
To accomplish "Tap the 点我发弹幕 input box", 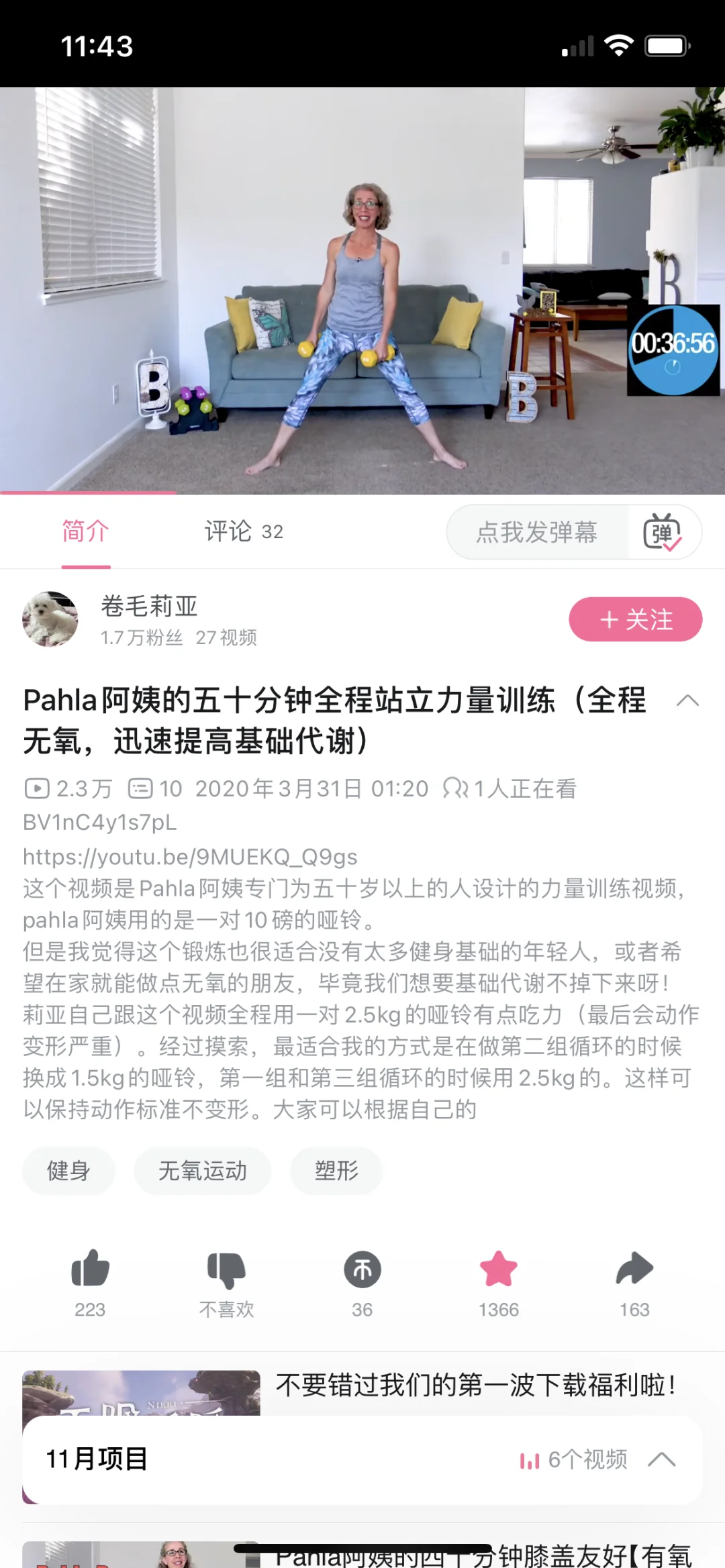I will [536, 532].
